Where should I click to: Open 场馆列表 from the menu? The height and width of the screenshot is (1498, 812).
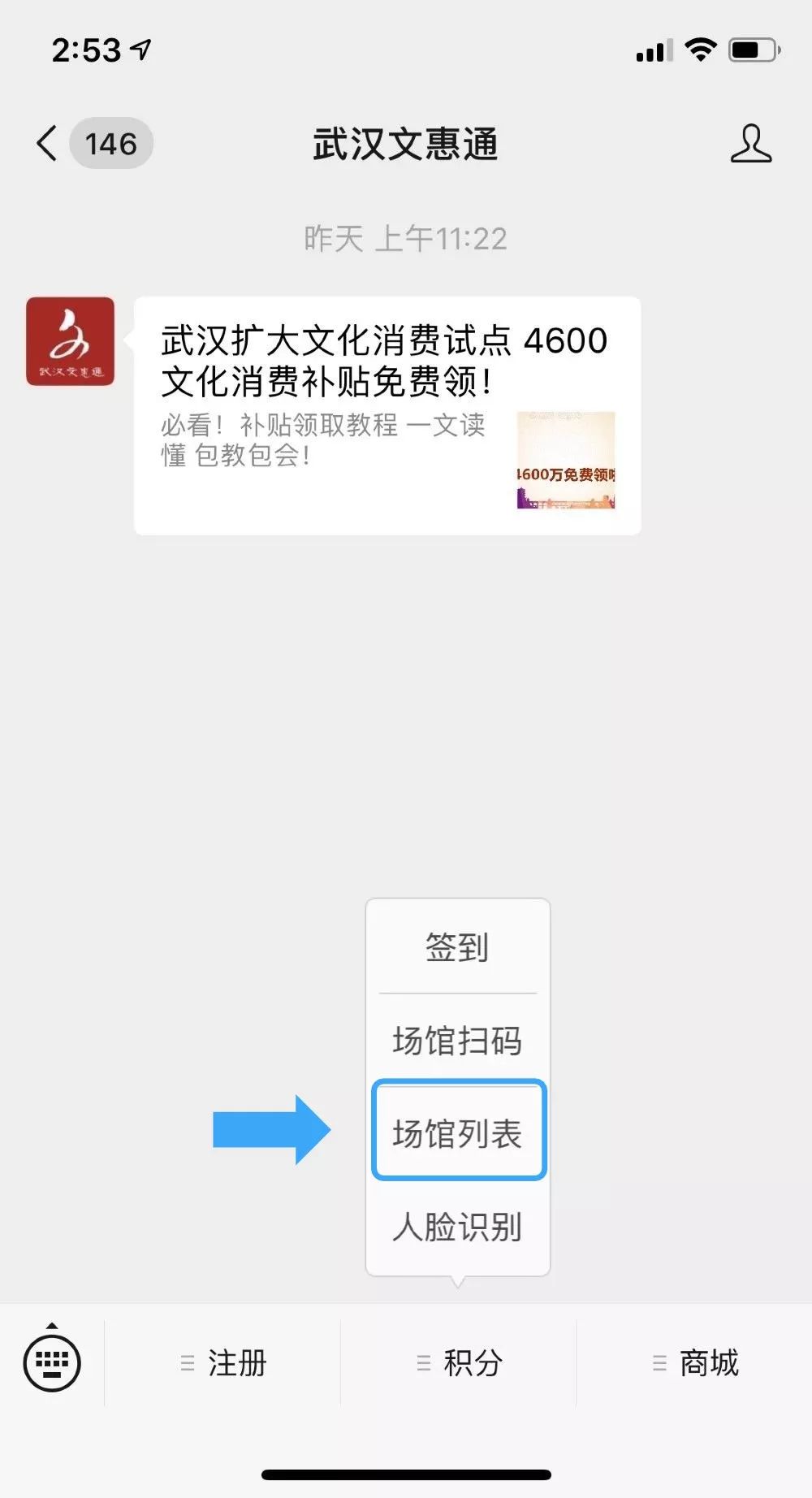click(x=458, y=1132)
